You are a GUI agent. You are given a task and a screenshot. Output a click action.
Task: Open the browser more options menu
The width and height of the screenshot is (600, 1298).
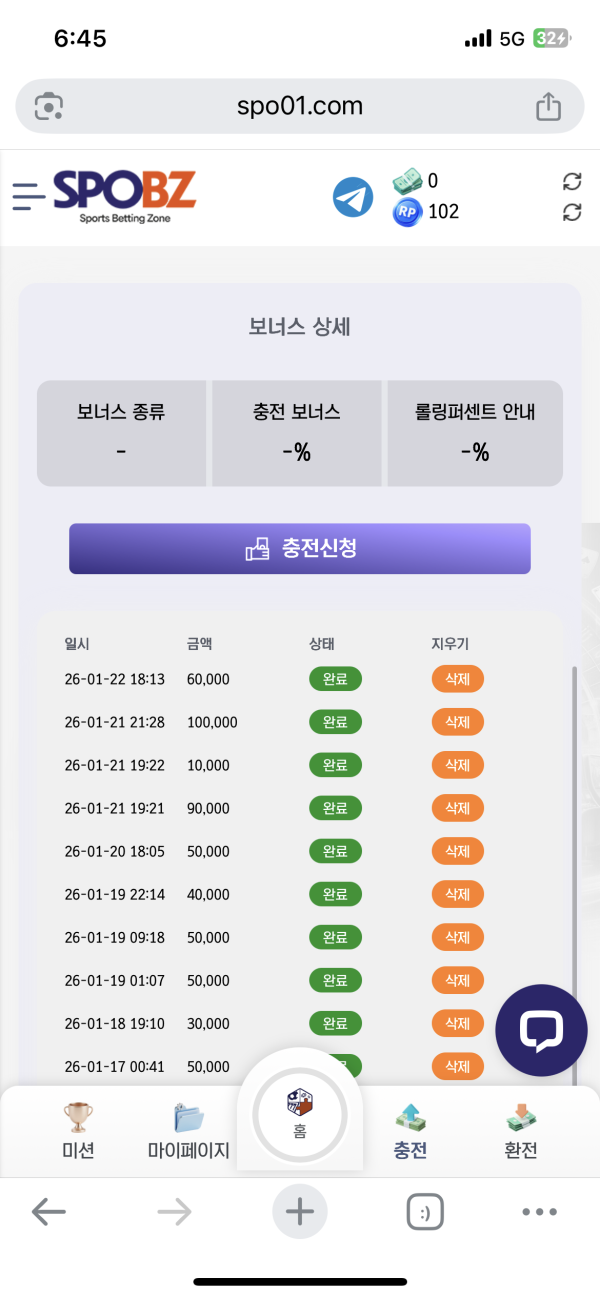click(539, 1212)
